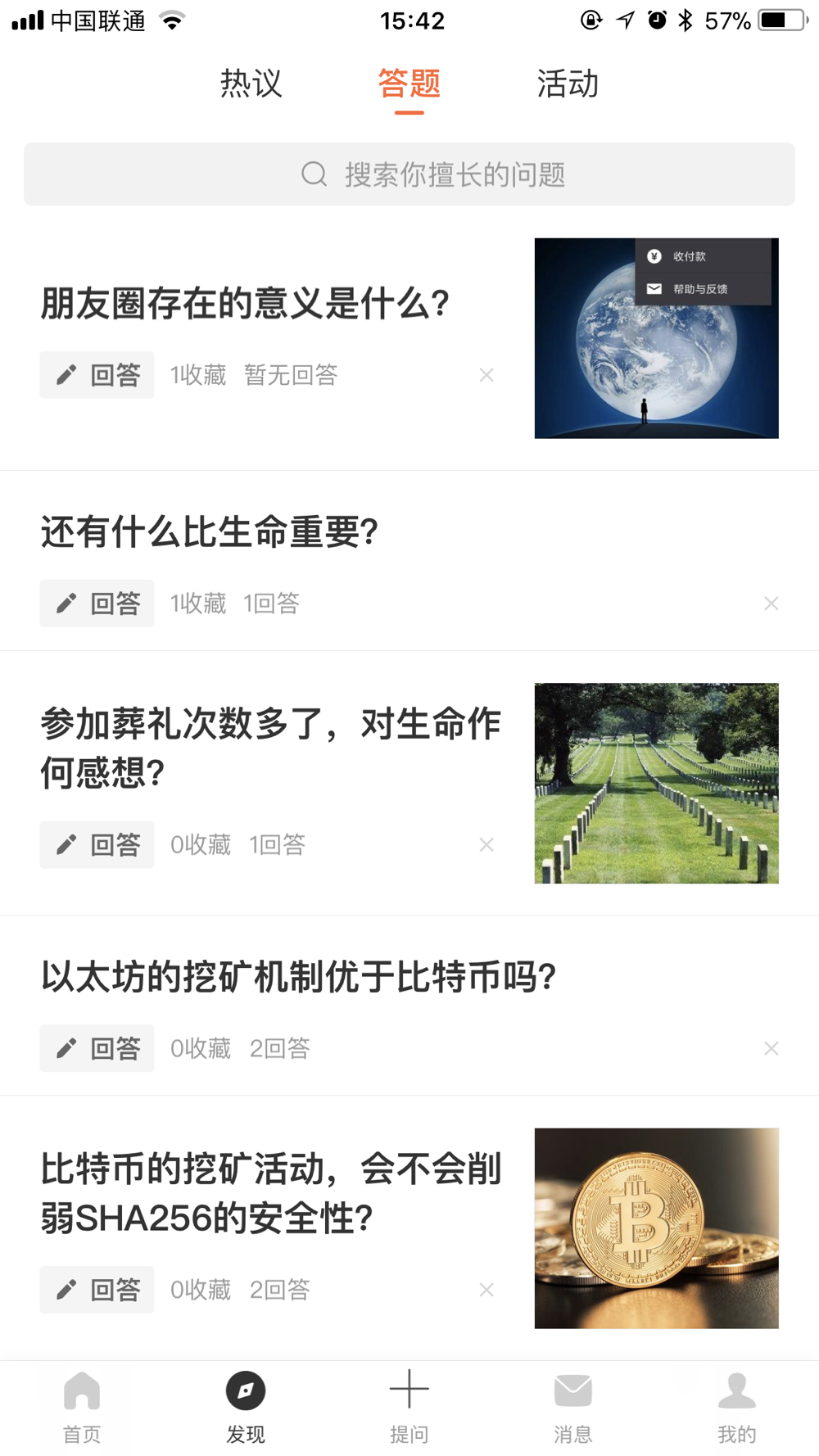This screenshot has width=819, height=1456.
Task: Tap the 搜索你擅长的问题 search box
Action: tap(409, 174)
